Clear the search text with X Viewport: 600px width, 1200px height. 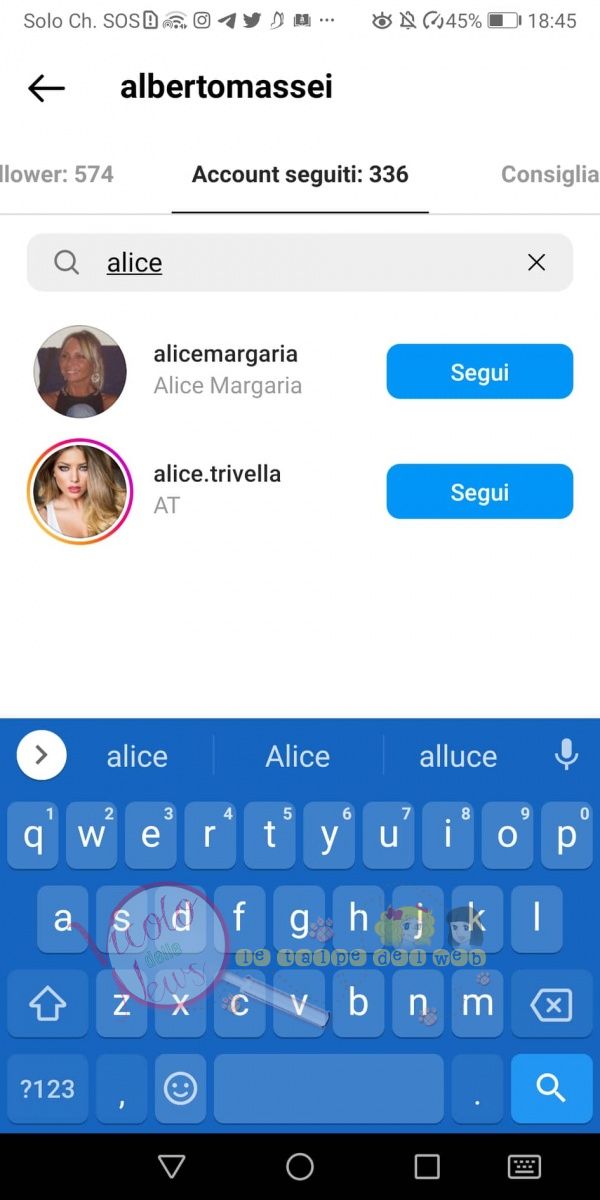point(536,262)
